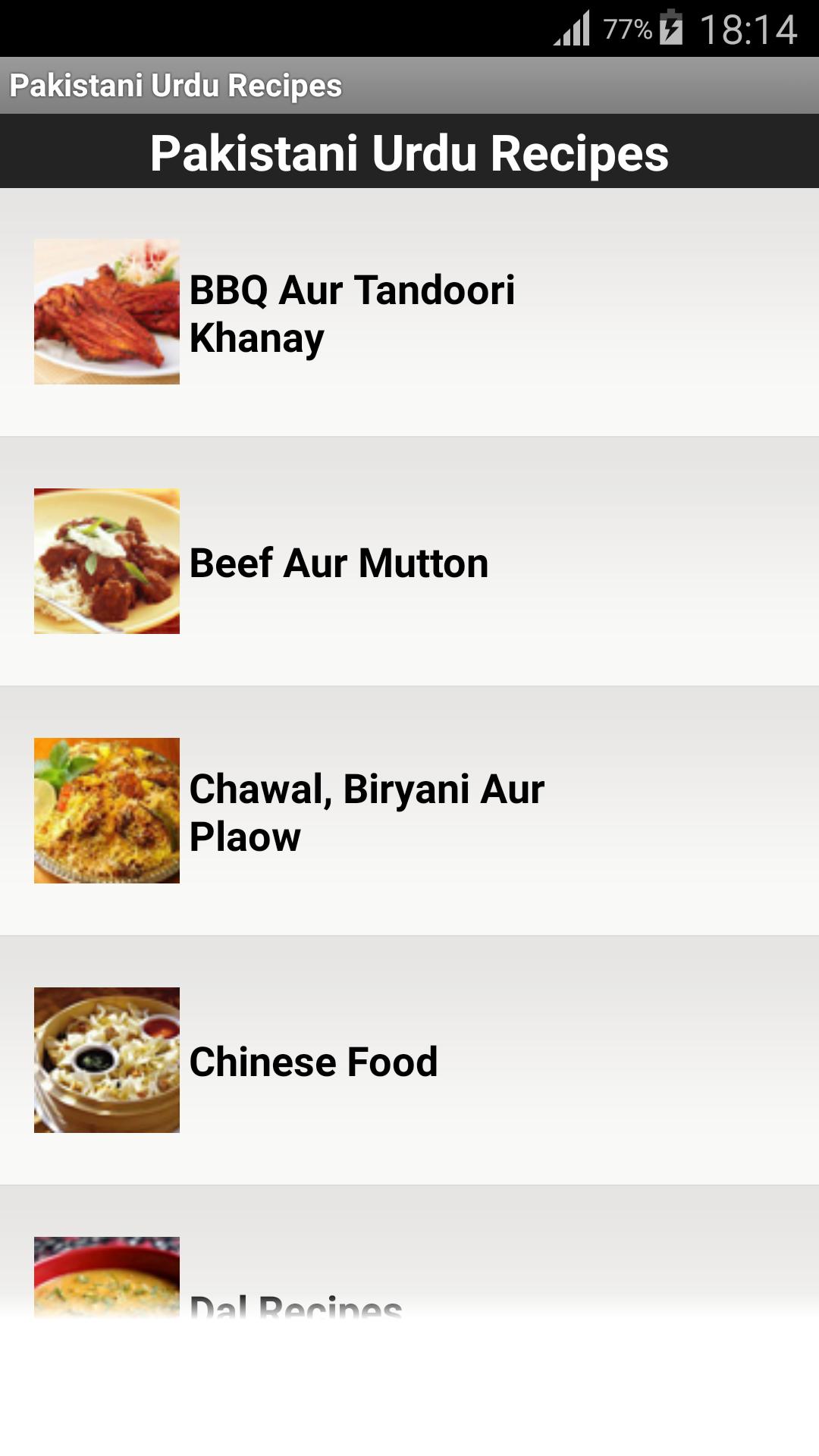Tap the Pakistani Urdu Recipes page header
819x1456 pixels.
(x=409, y=152)
